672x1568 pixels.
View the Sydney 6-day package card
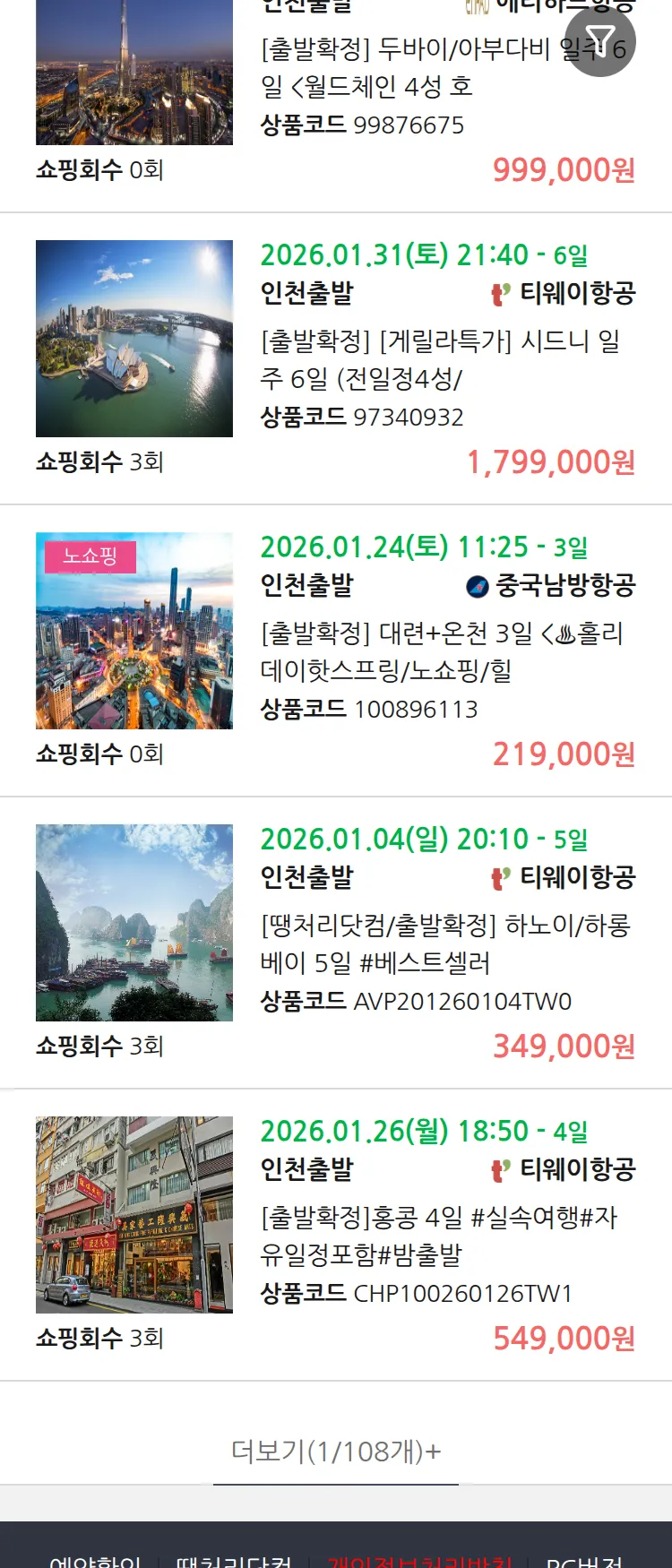pos(439,358)
